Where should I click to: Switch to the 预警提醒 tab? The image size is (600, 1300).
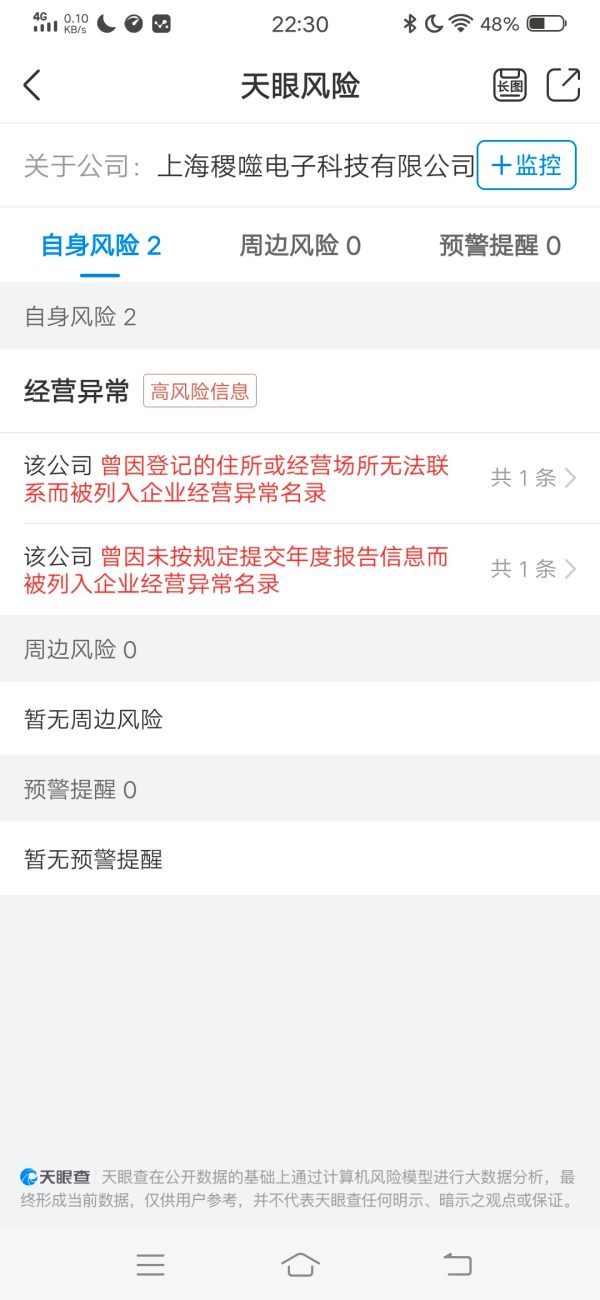(500, 246)
